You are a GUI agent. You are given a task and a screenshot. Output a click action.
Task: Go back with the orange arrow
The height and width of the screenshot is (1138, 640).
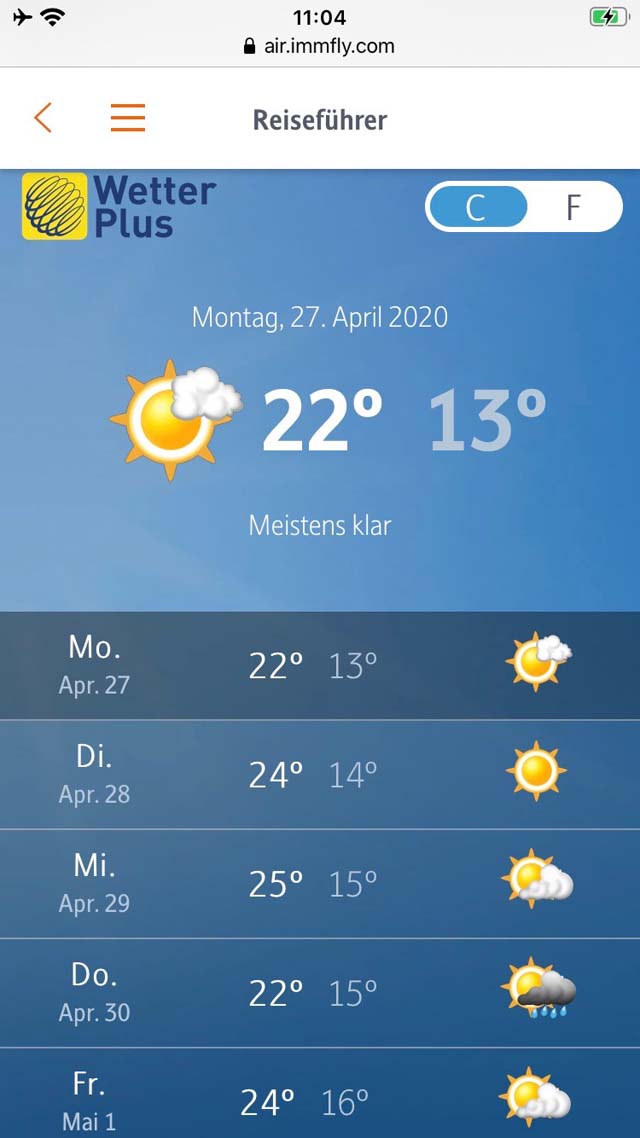tap(43, 118)
